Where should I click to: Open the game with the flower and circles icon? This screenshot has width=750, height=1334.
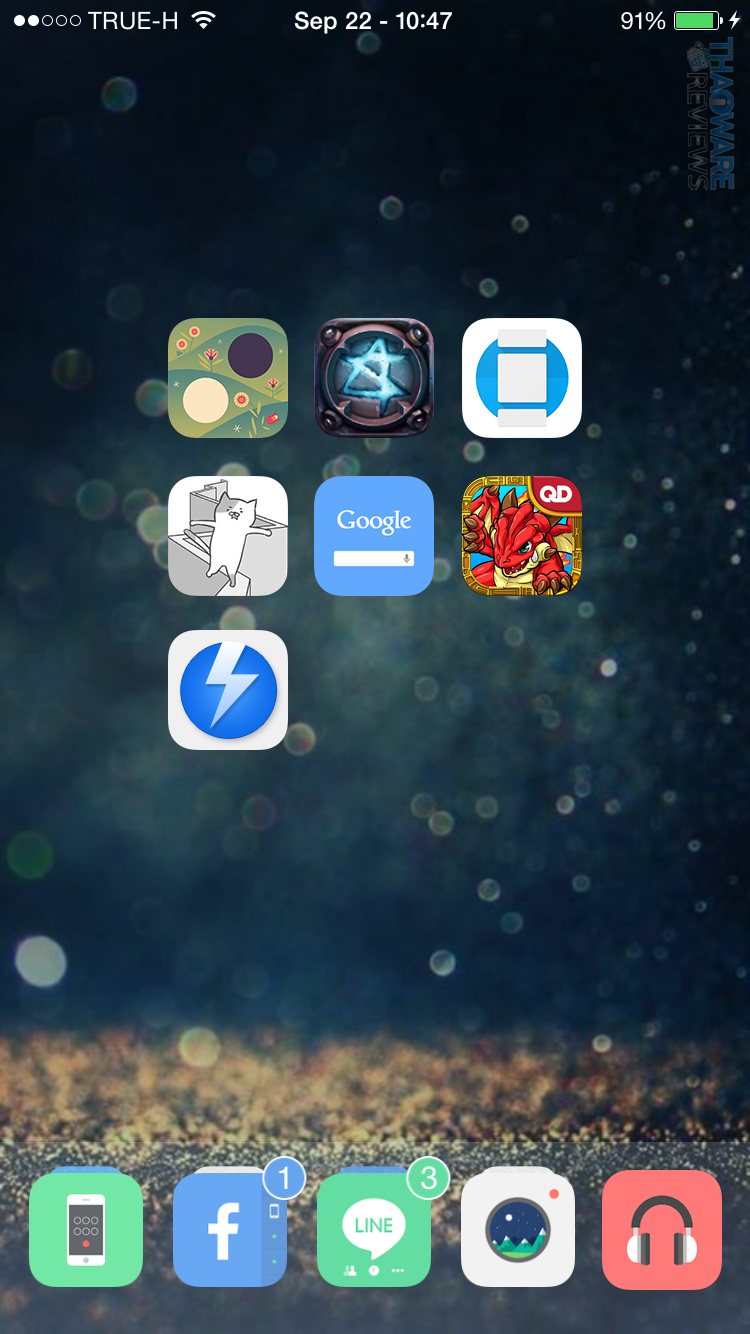(x=228, y=378)
